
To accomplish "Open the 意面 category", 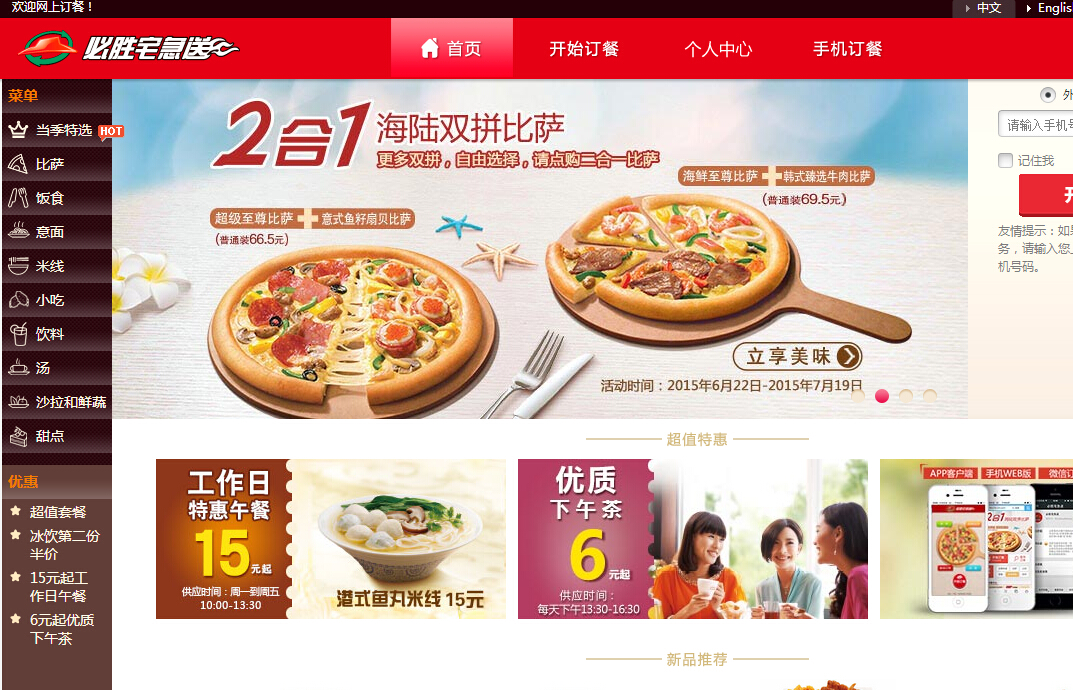I will coord(49,232).
